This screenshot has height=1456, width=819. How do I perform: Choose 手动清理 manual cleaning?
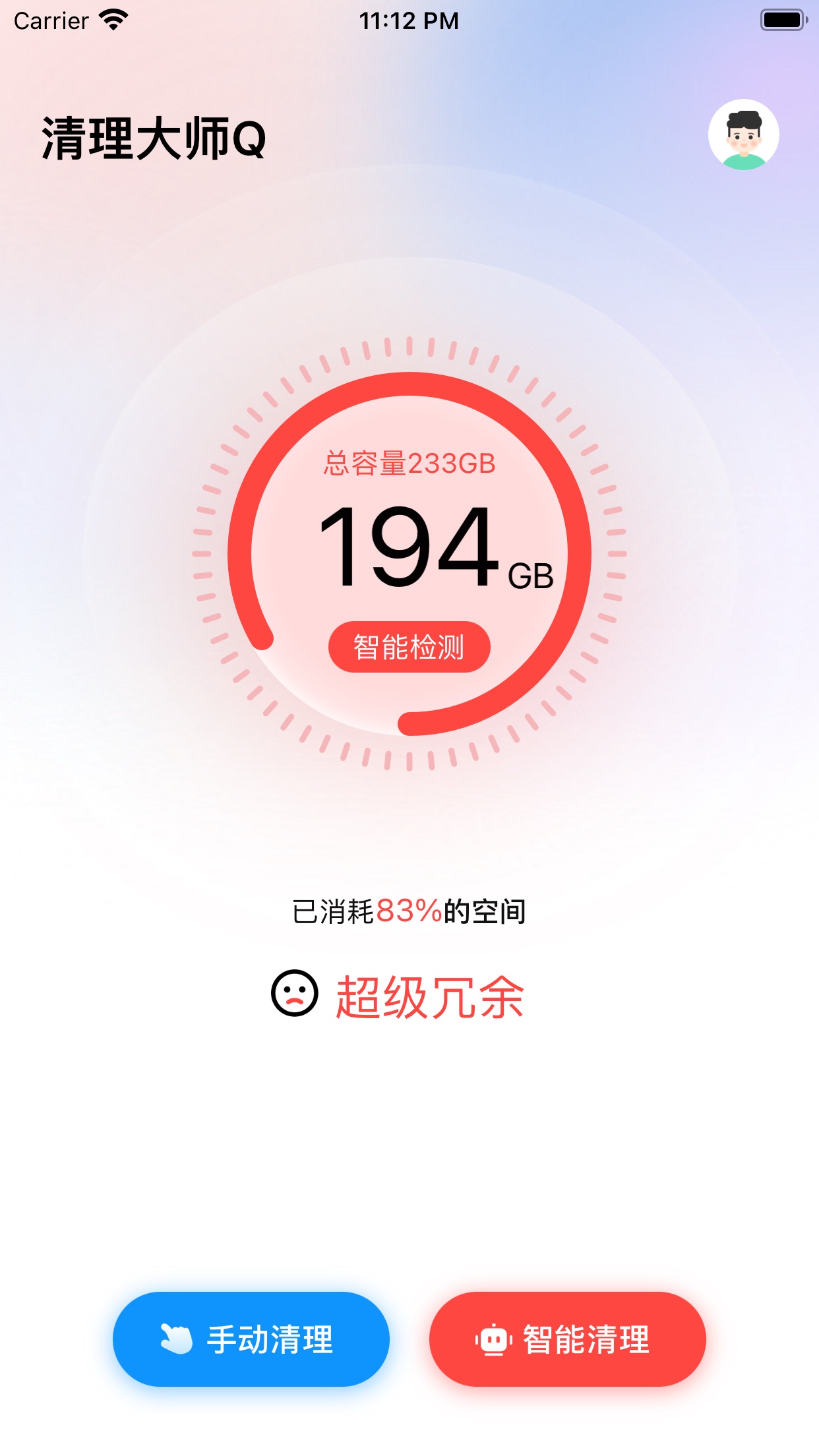[251, 1339]
